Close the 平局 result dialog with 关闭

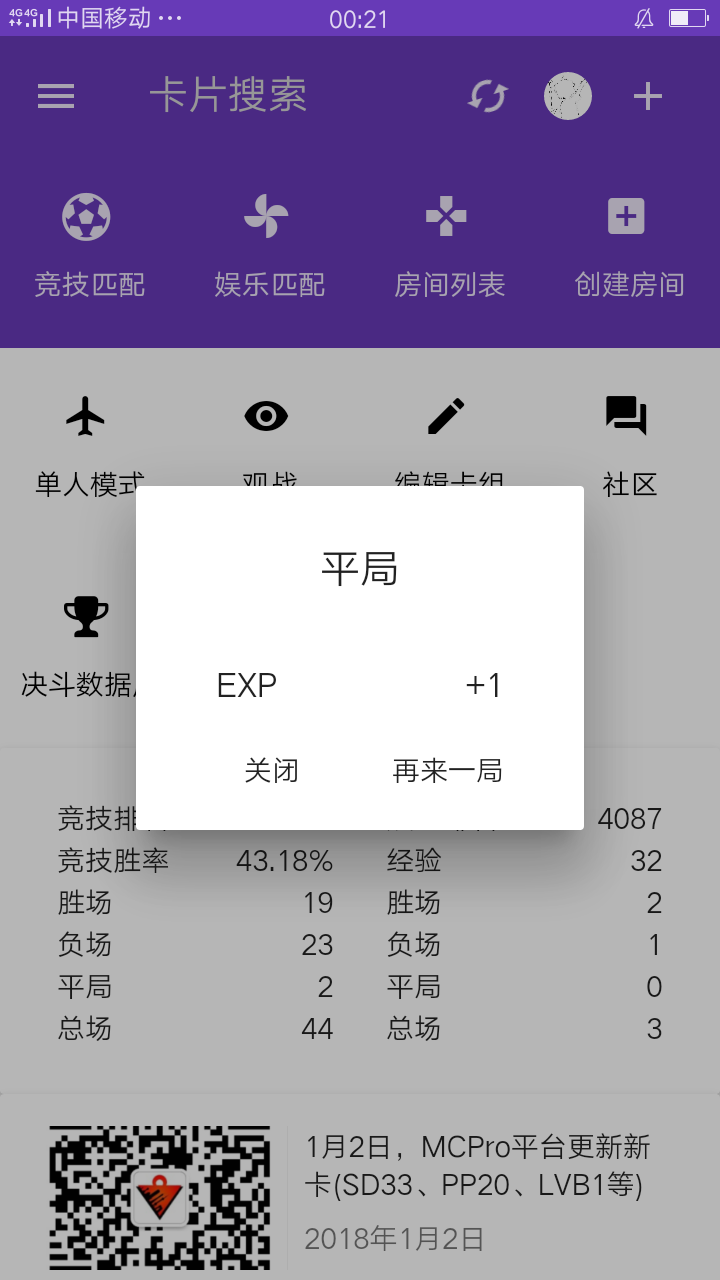tap(271, 771)
